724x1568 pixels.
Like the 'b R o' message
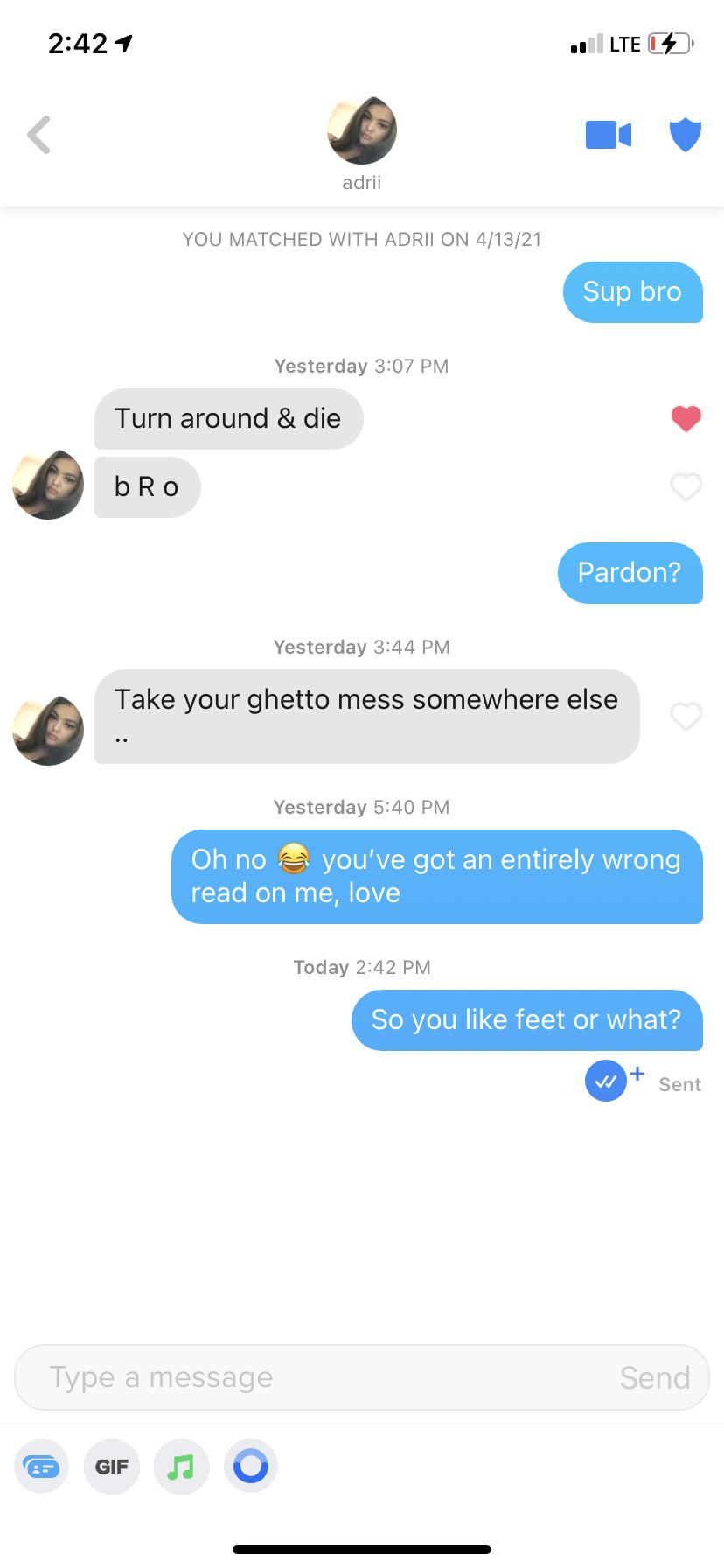click(x=686, y=486)
